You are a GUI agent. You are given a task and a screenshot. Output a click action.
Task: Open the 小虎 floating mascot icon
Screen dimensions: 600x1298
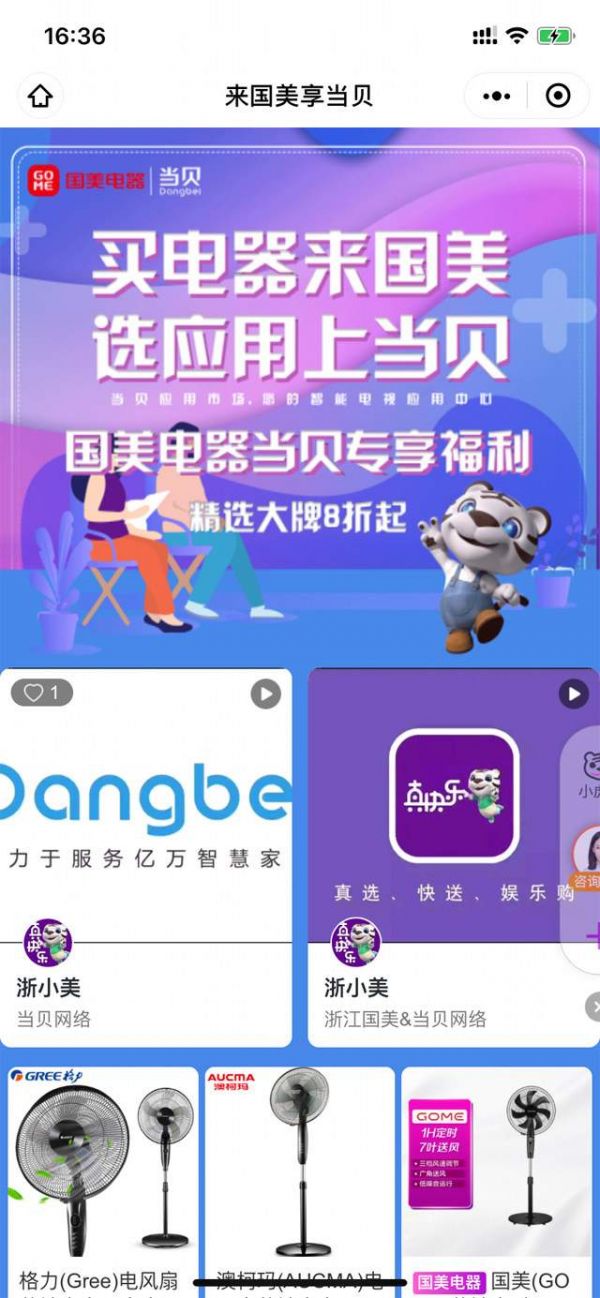click(x=590, y=772)
